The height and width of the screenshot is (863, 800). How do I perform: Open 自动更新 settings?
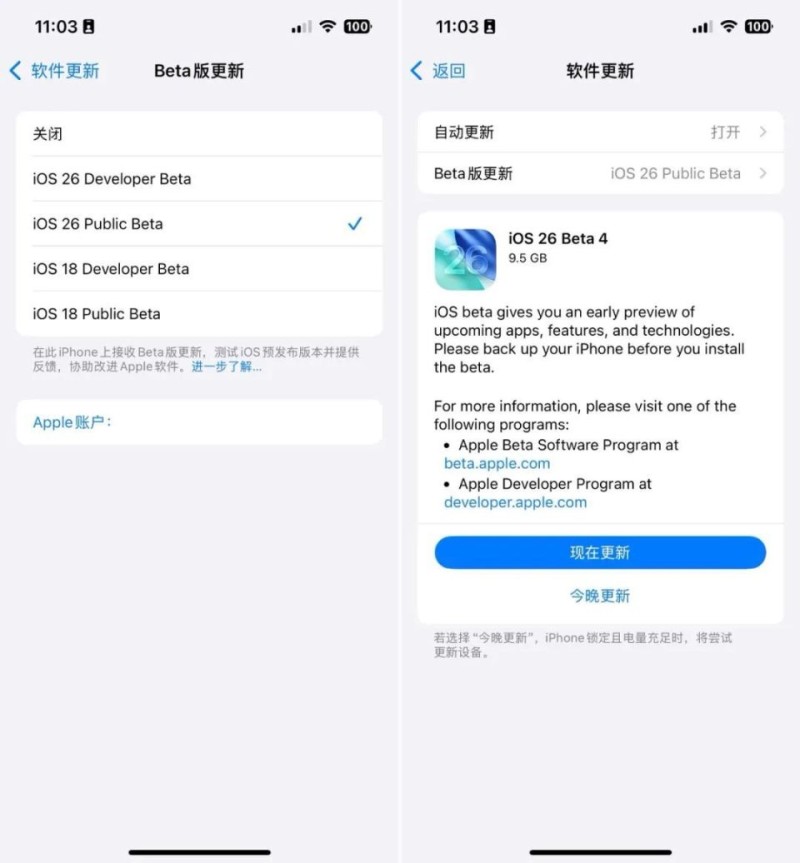600,132
